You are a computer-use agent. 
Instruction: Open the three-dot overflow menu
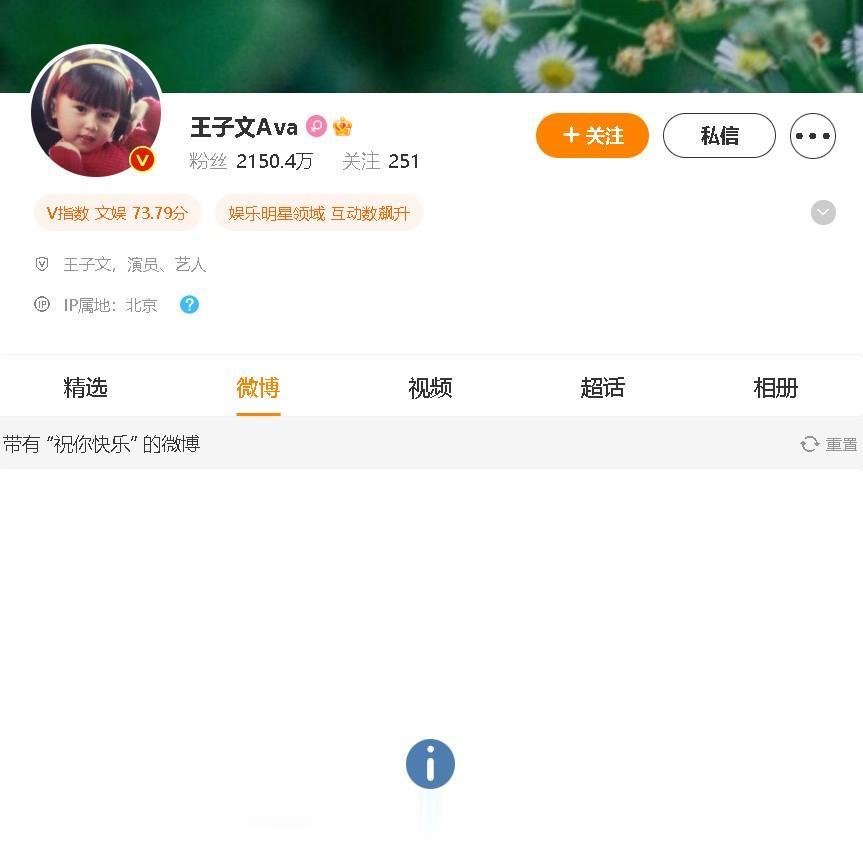(x=812, y=136)
